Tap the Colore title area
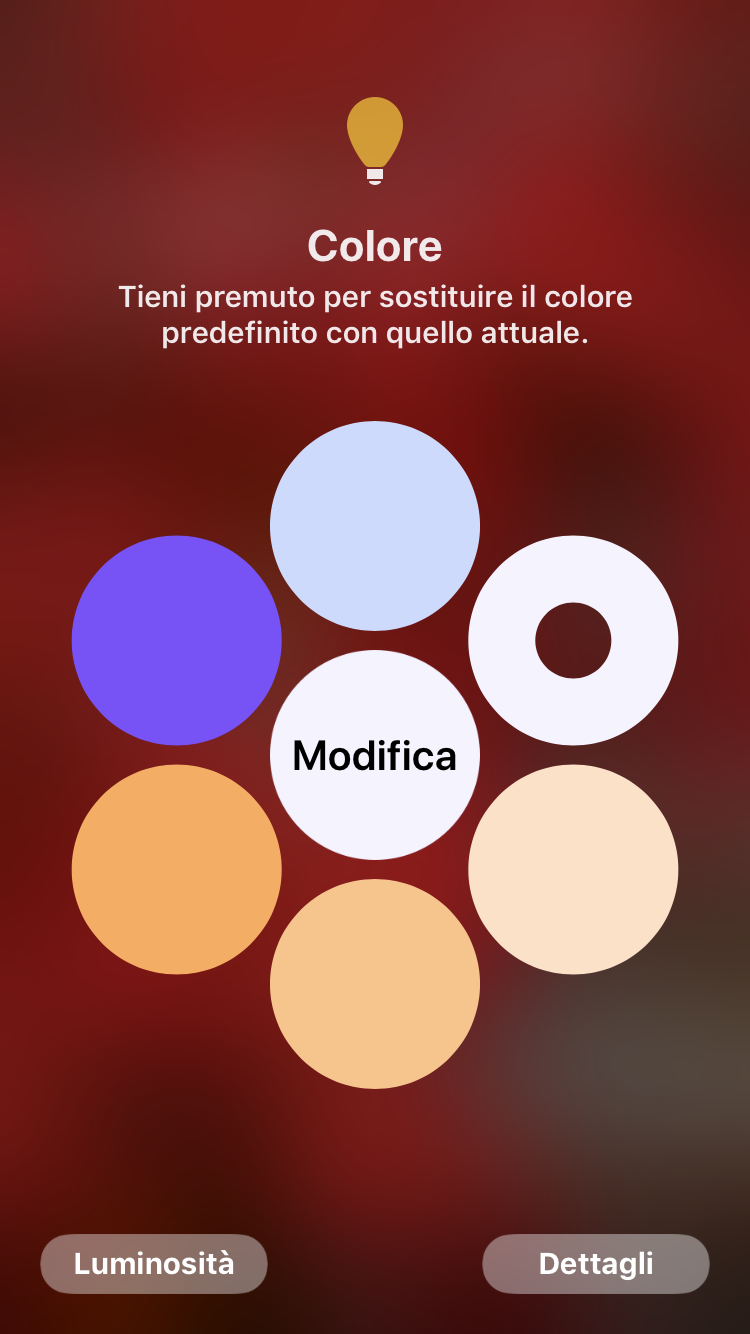The height and width of the screenshot is (1334, 750). coord(375,246)
